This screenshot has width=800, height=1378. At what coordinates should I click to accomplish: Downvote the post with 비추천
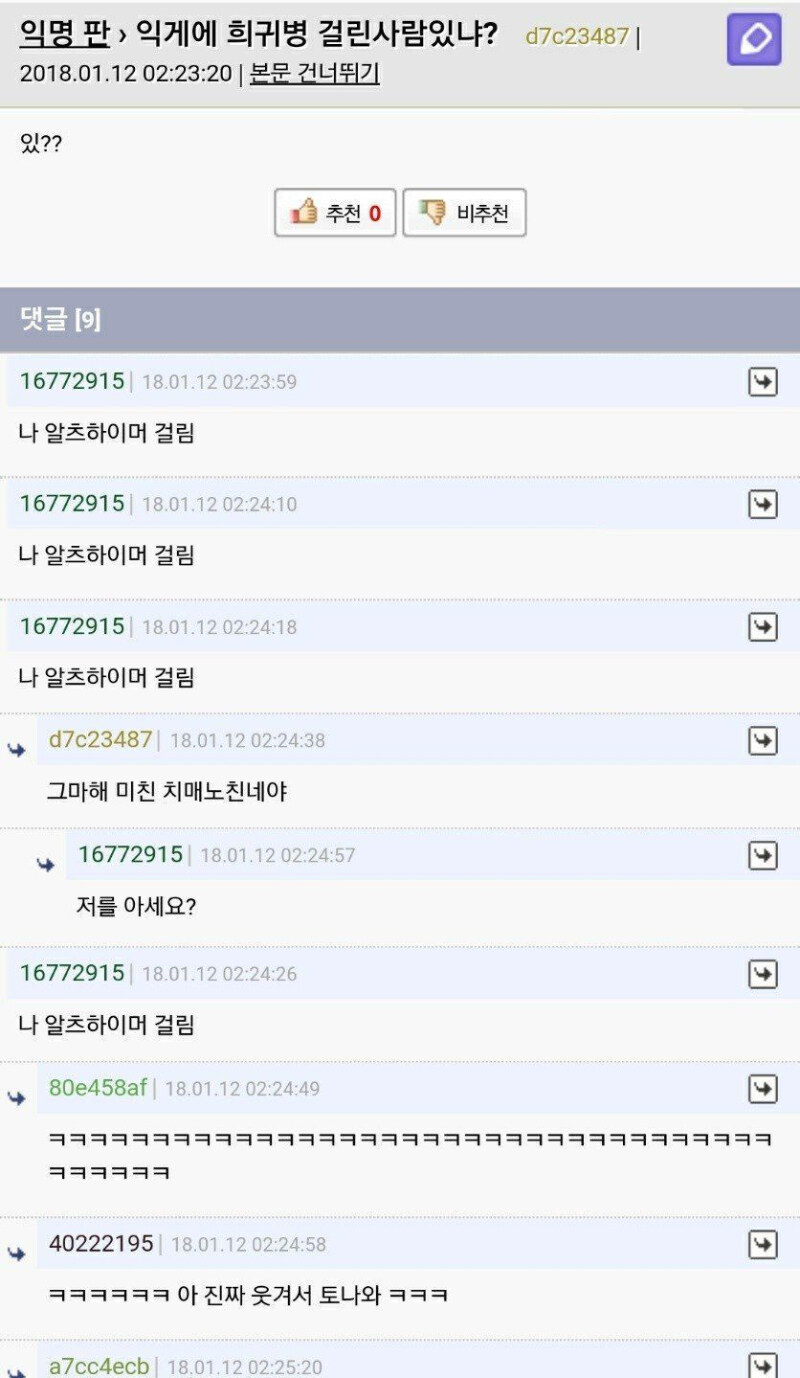(464, 213)
